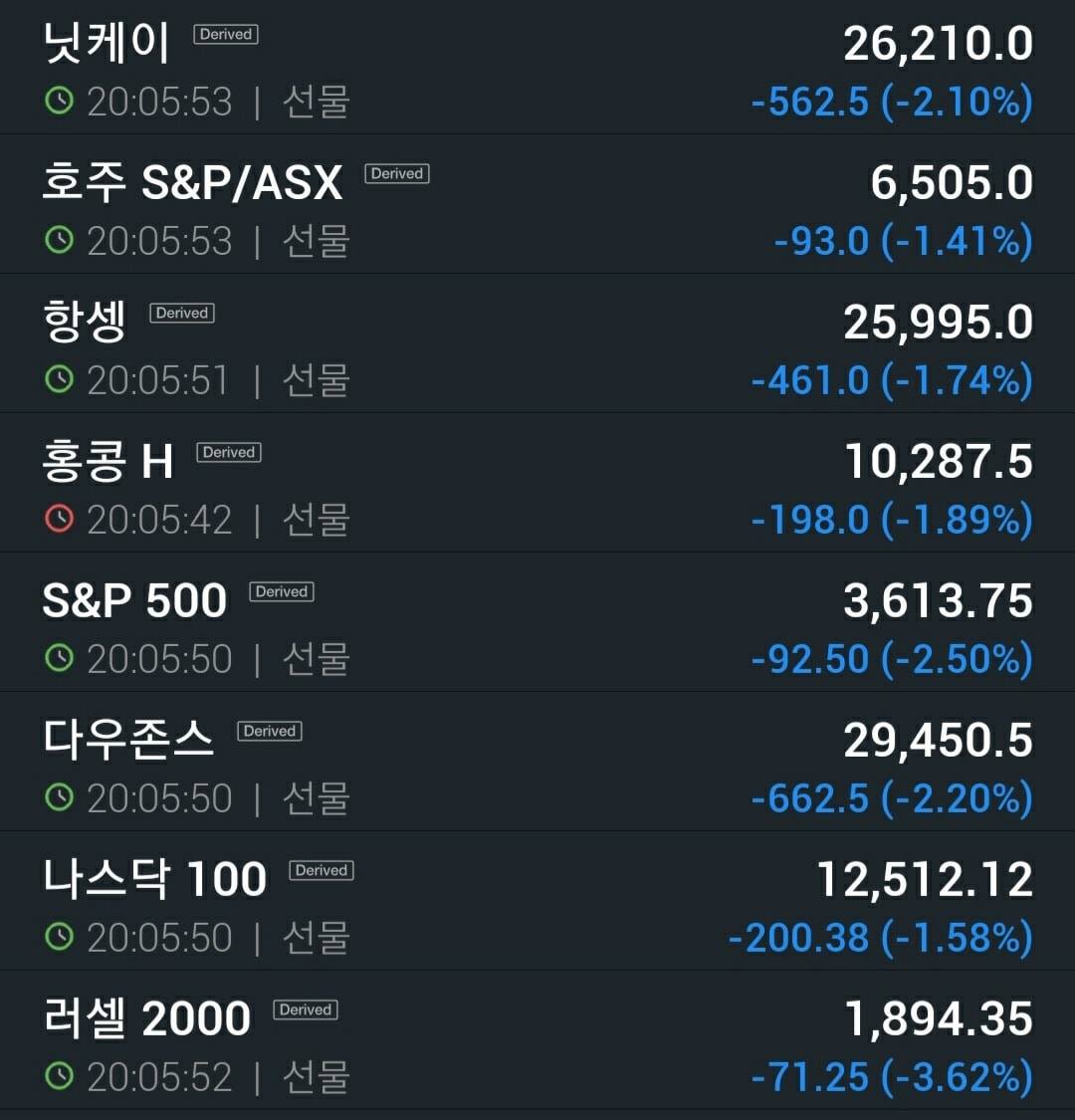Open the 다우존스 futures row

point(537,762)
